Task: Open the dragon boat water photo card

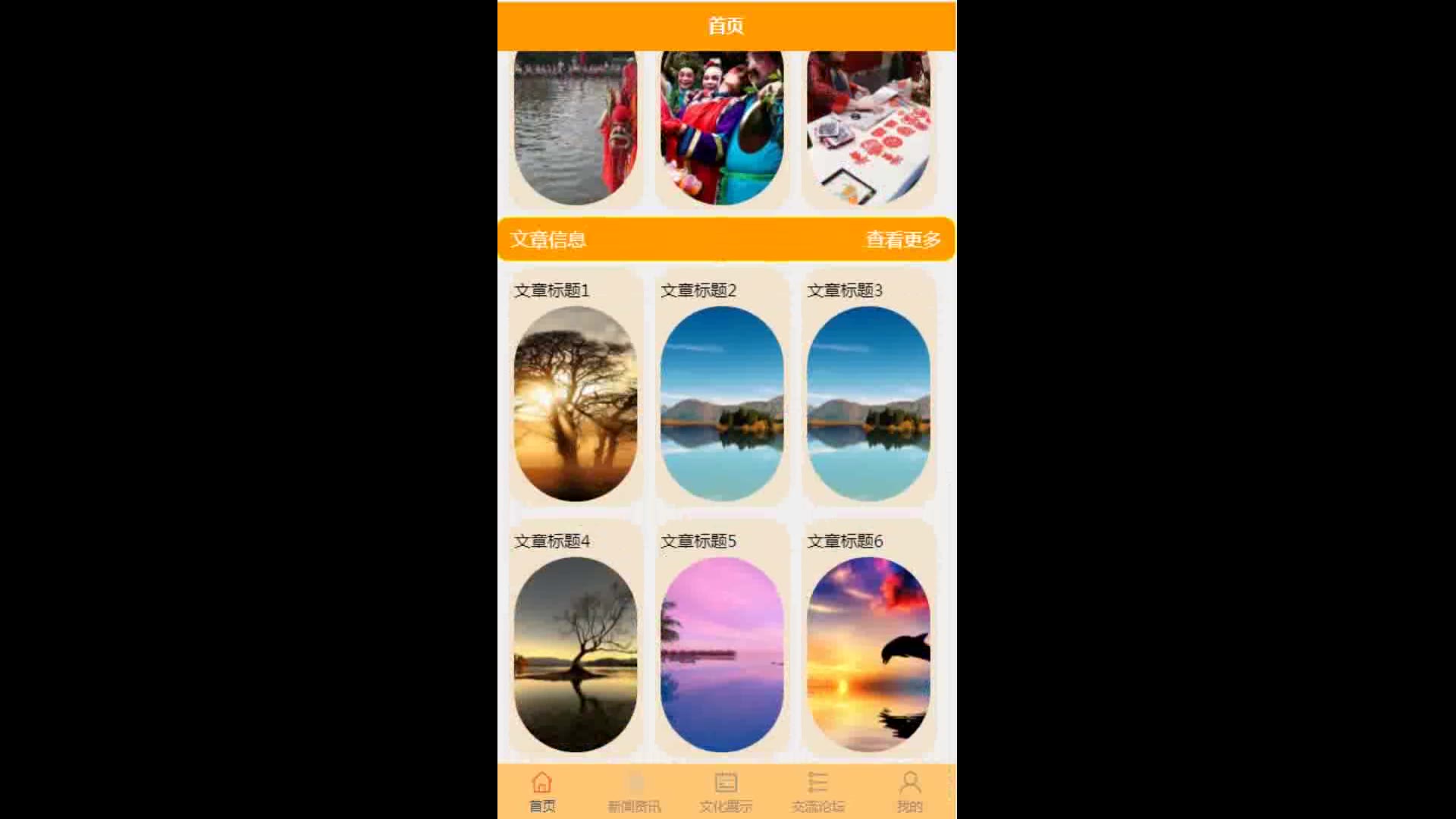Action: coord(576,127)
